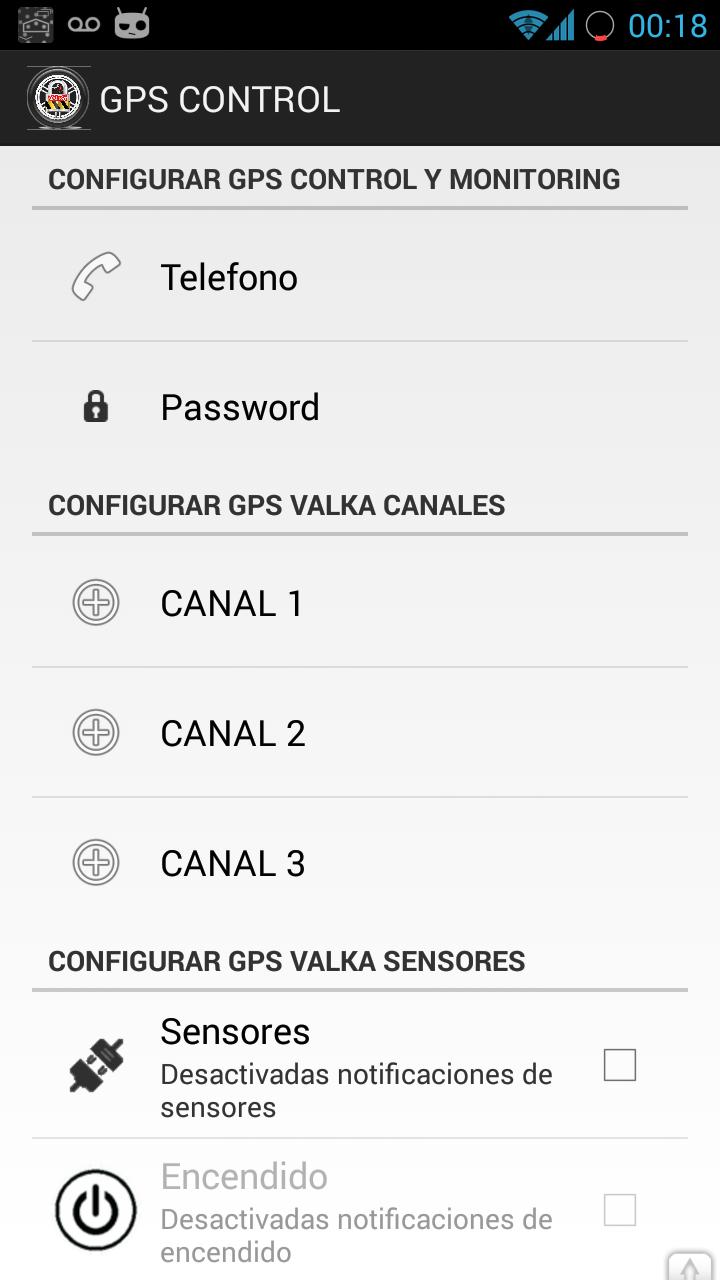Screen dimensions: 720x1280
Task: Tap the phone icon next to Telefono
Action: 95,277
